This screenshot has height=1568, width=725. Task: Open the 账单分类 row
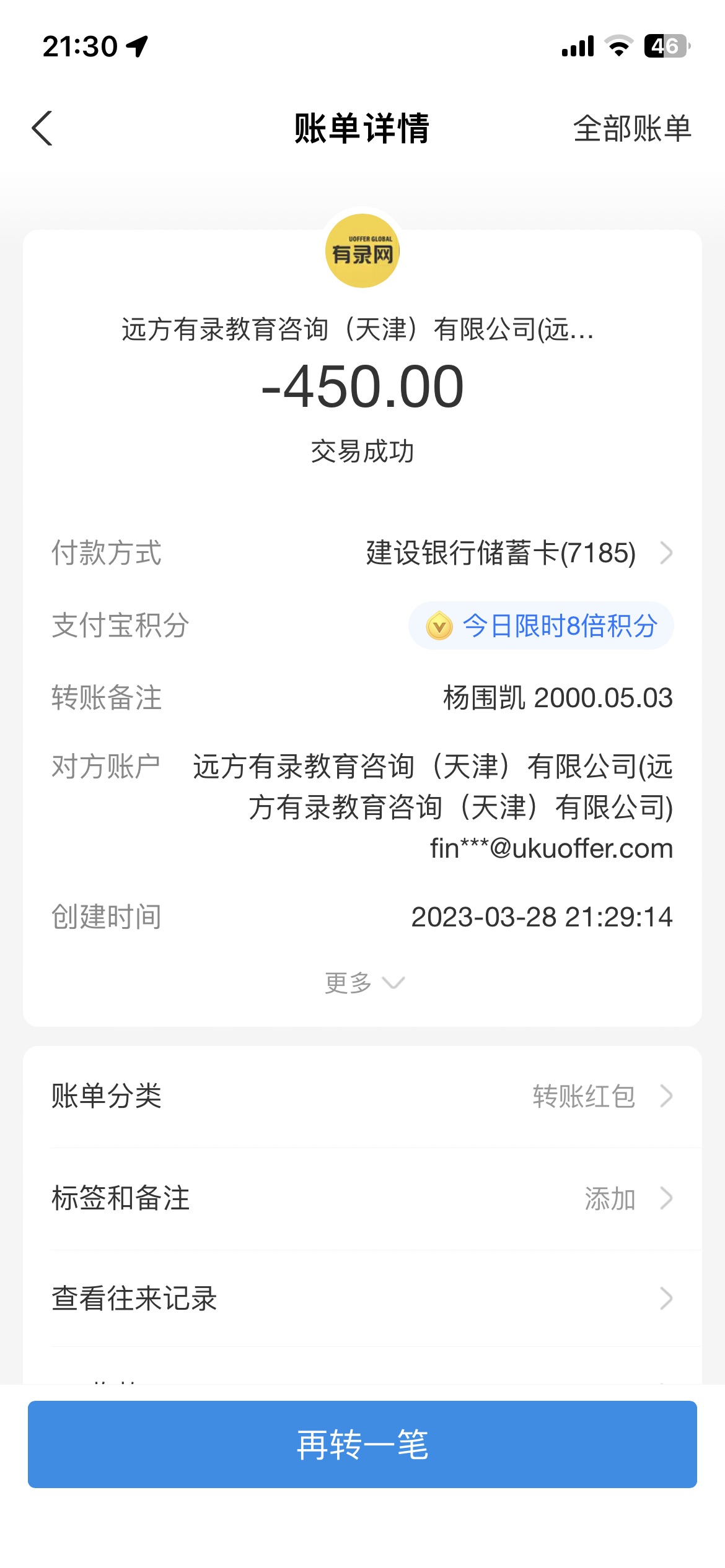click(x=362, y=1096)
